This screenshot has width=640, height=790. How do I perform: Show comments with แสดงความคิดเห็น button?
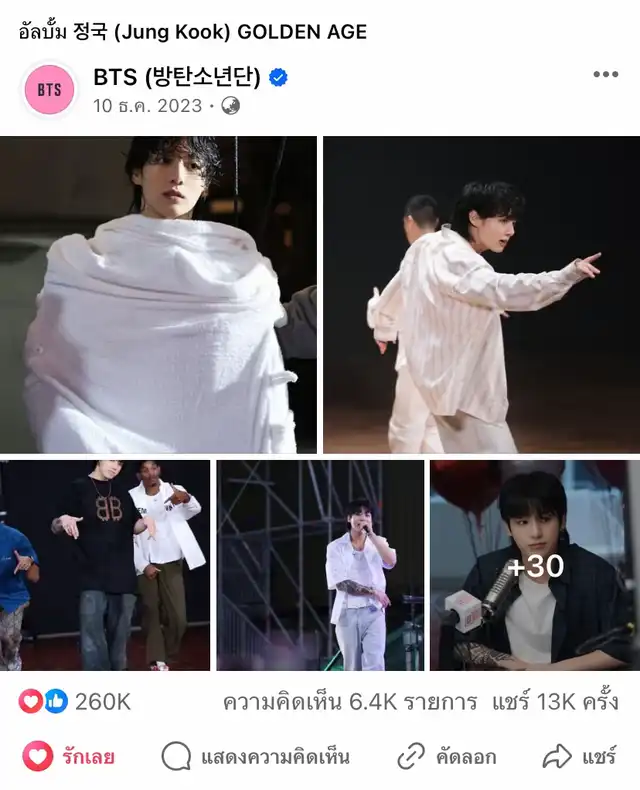[x=255, y=757]
